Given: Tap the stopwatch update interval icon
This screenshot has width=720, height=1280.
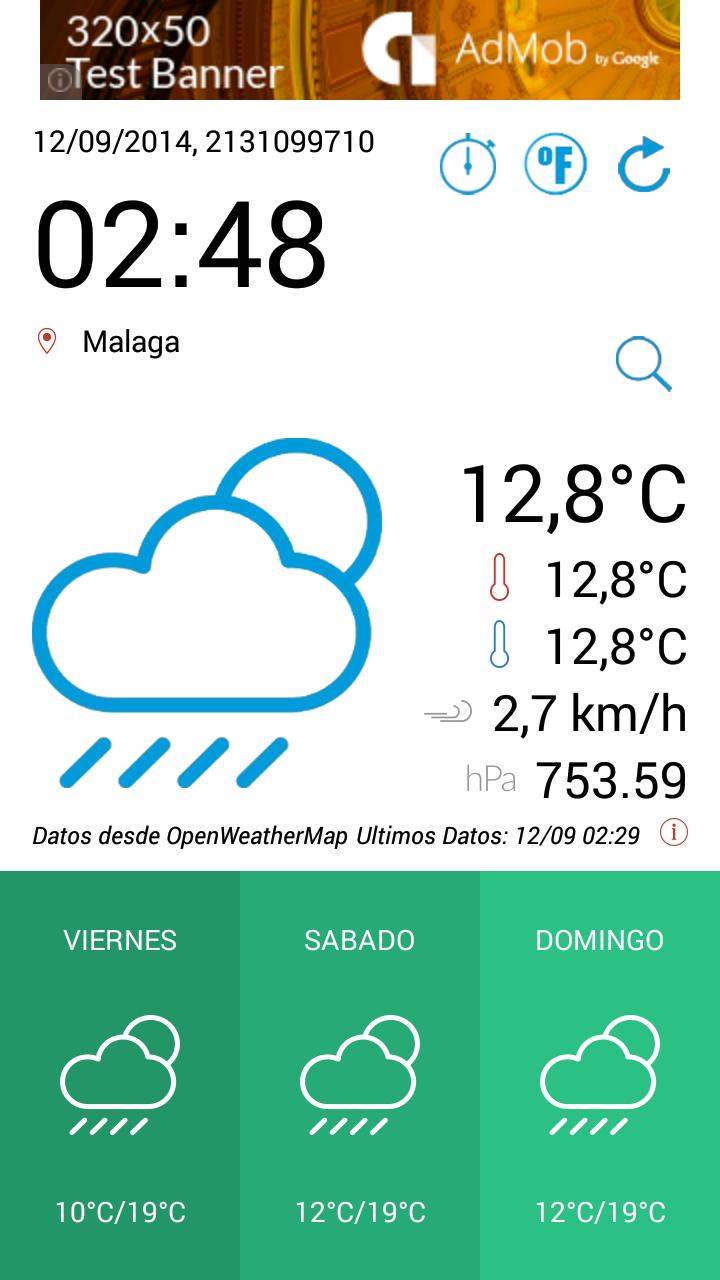Looking at the screenshot, I should (468, 163).
